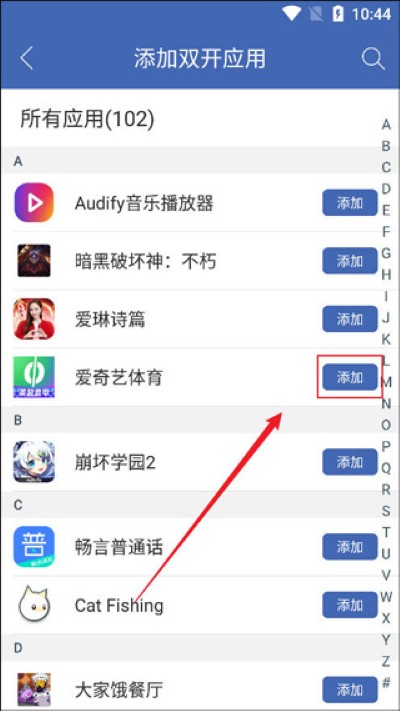Add Audify音乐播放器 as dual app
400x711 pixels.
pos(350,203)
